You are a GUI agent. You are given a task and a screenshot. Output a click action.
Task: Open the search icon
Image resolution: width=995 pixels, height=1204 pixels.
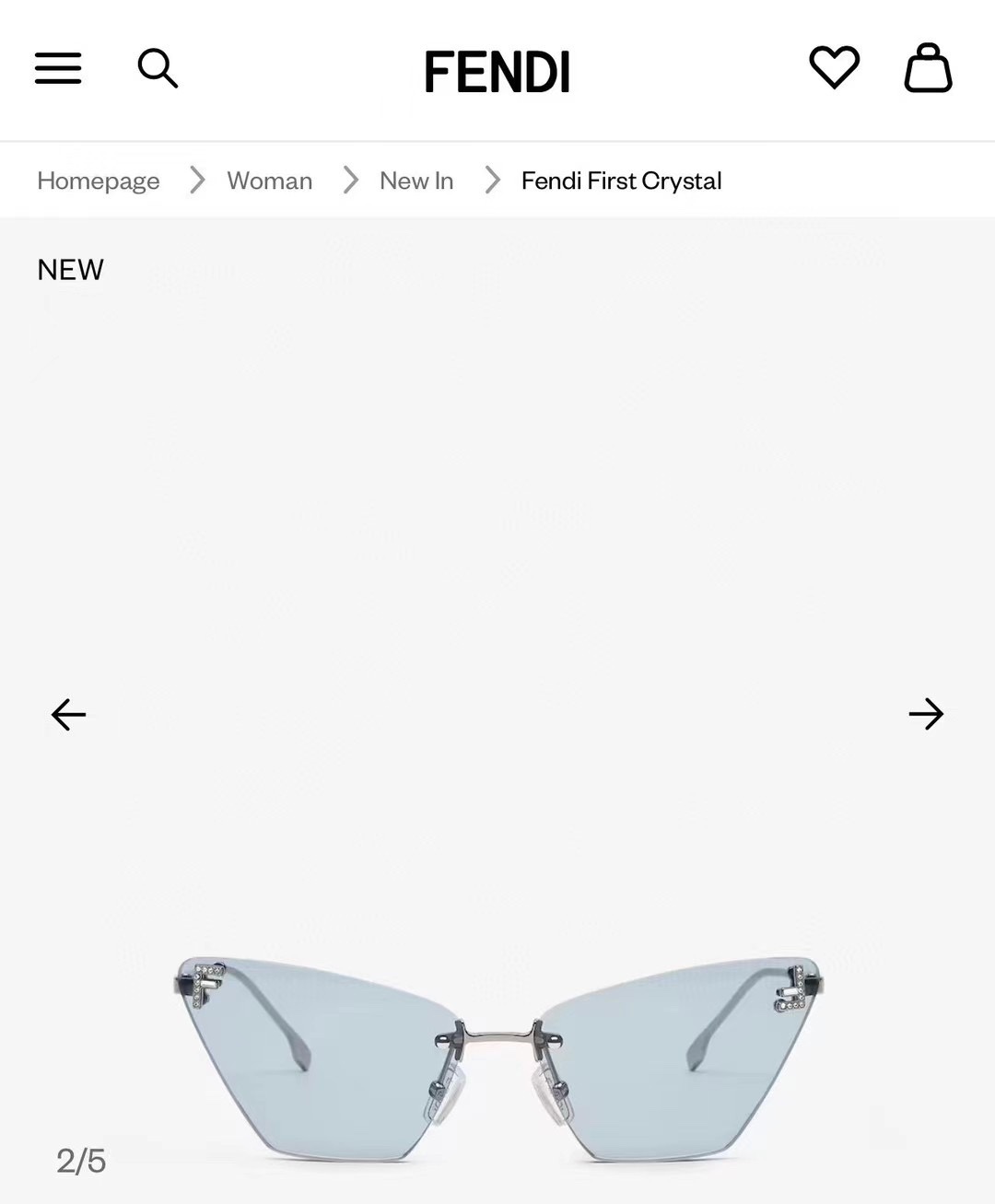click(158, 68)
